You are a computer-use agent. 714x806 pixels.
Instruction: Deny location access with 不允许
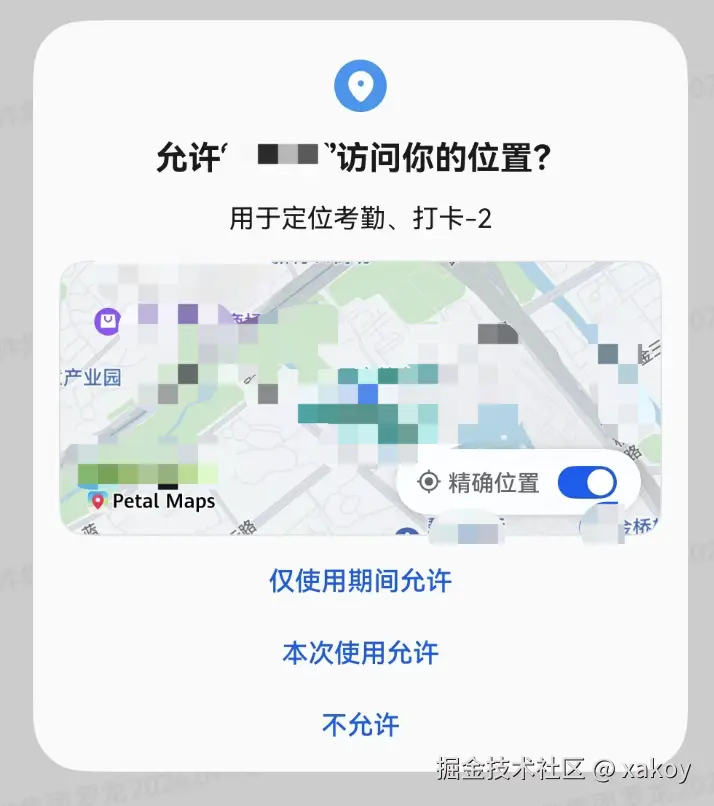(x=360, y=725)
